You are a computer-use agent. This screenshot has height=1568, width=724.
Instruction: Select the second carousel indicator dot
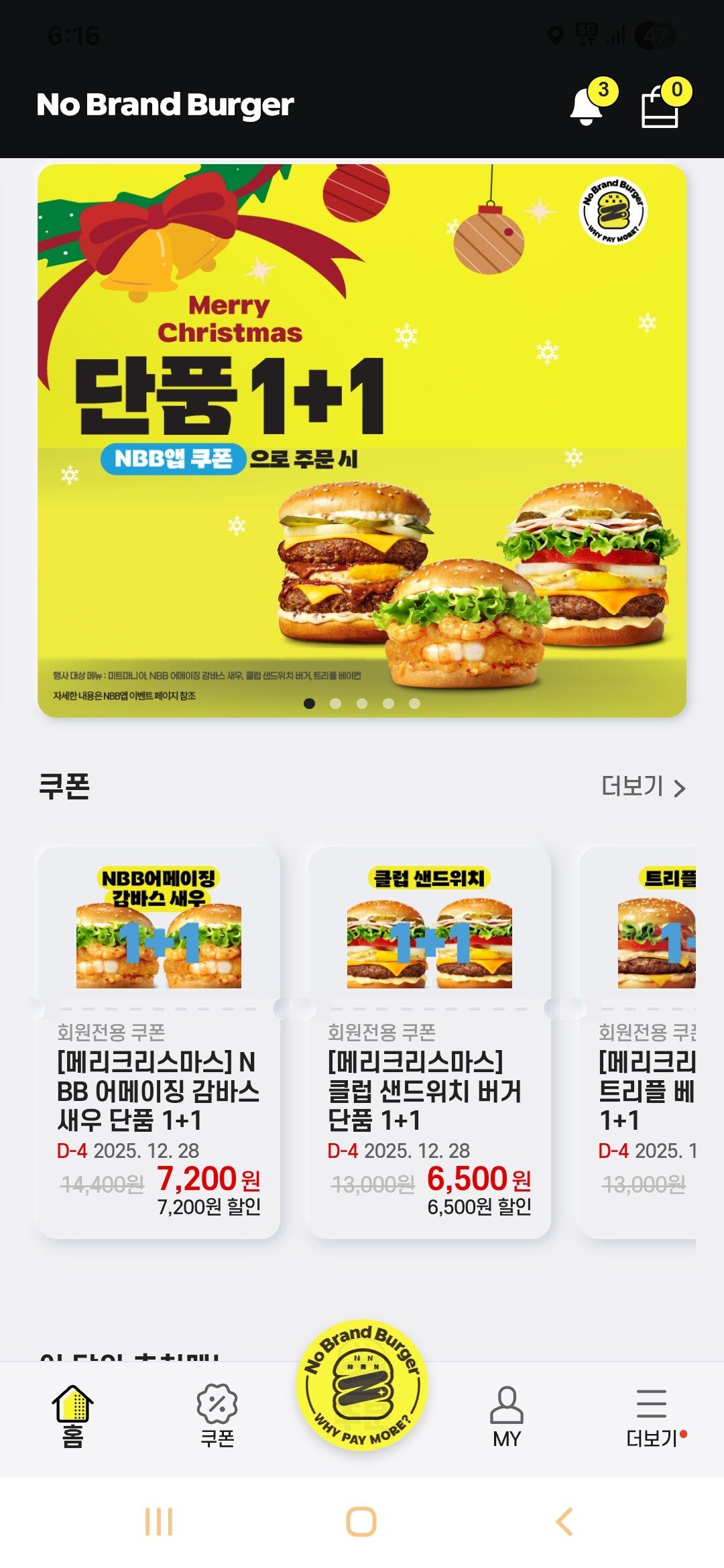pyautogui.click(x=335, y=704)
